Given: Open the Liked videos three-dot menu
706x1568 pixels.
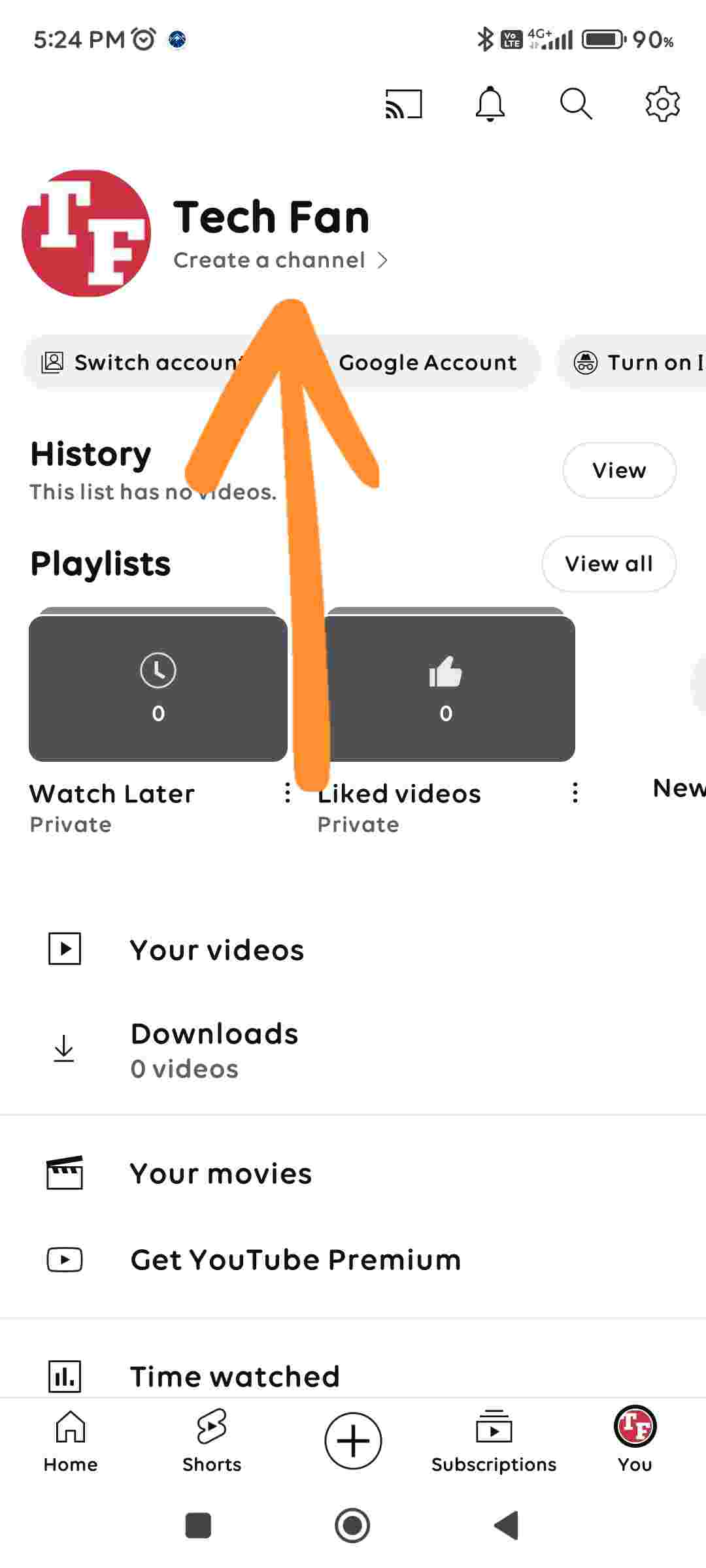Looking at the screenshot, I should tap(575, 793).
